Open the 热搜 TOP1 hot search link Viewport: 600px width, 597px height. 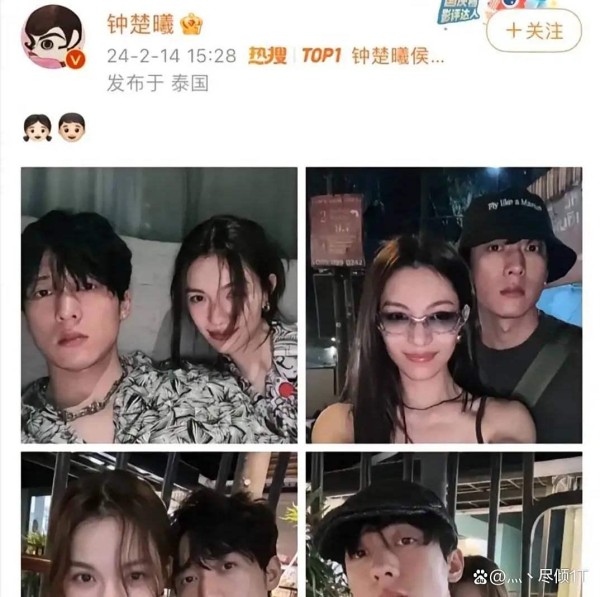coord(345,56)
